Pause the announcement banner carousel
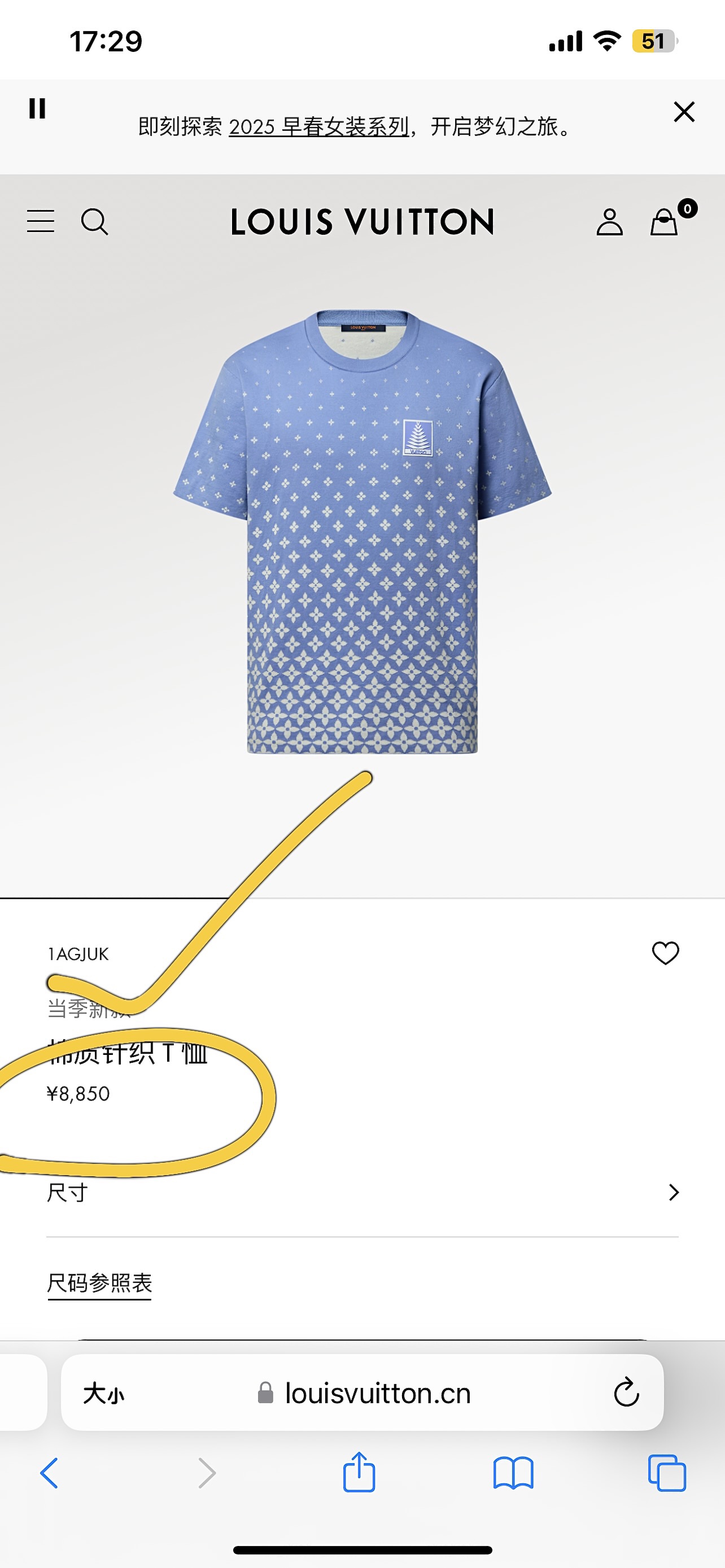The width and height of the screenshot is (725, 1568). [x=37, y=109]
